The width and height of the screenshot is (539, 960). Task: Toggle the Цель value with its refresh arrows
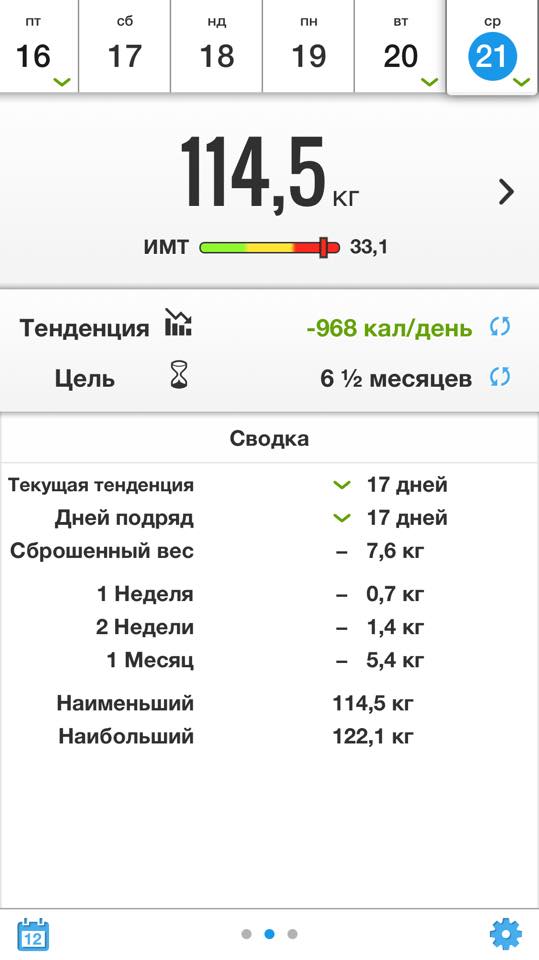(x=500, y=377)
